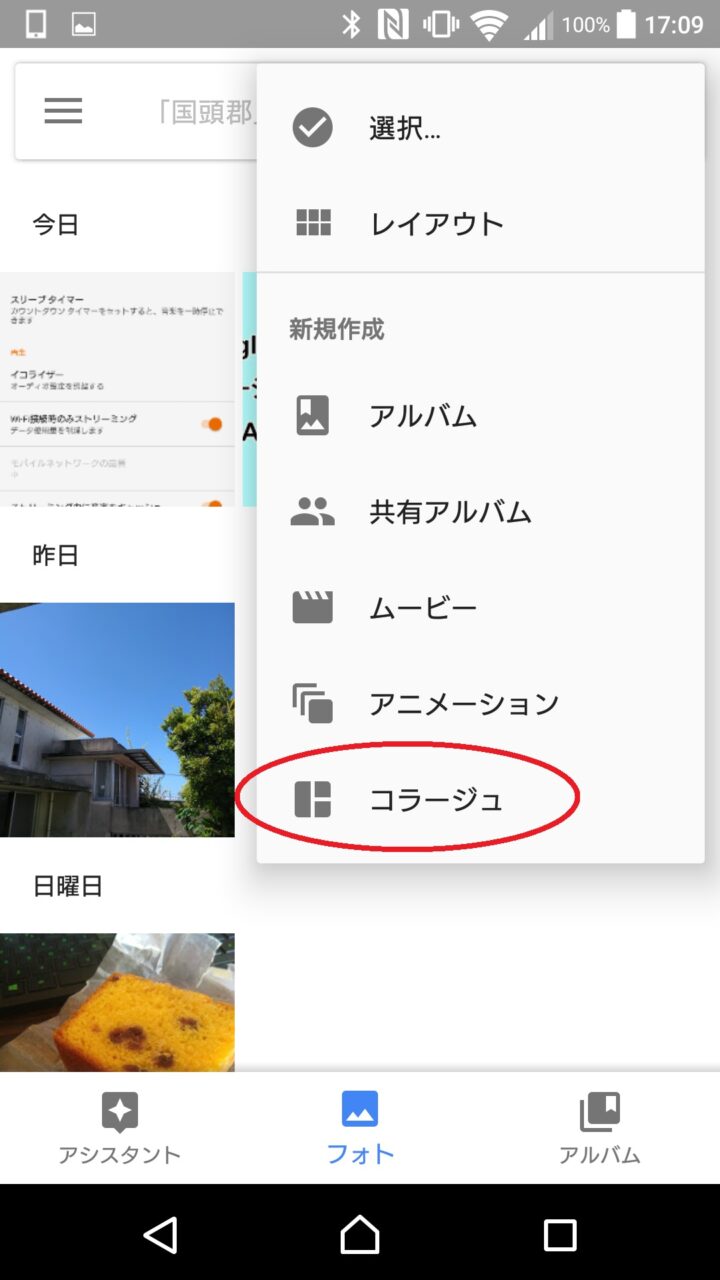Create a new アルバム
The image size is (720, 1280).
[422, 416]
